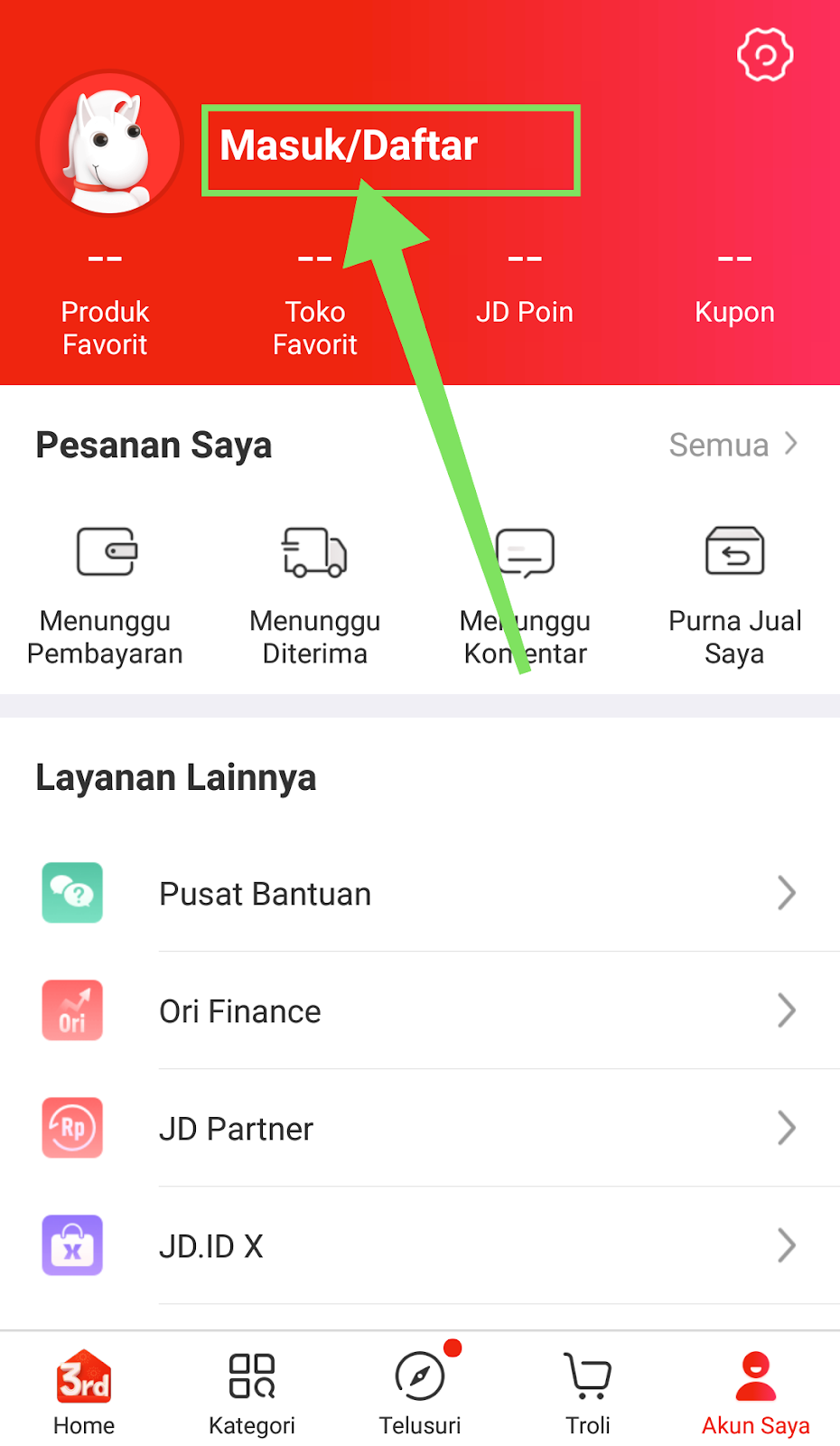Open the Troli cart tab

click(588, 1393)
